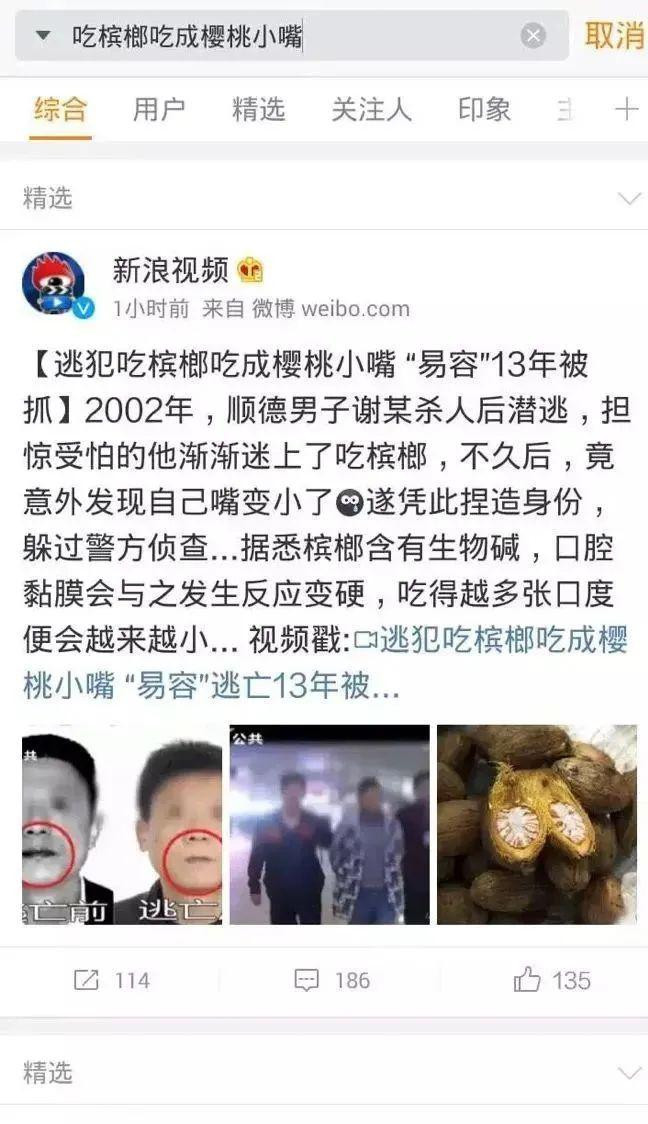Open the search type dropdown arrow
Image resolution: width=648 pixels, height=1124 pixels.
coord(43,35)
